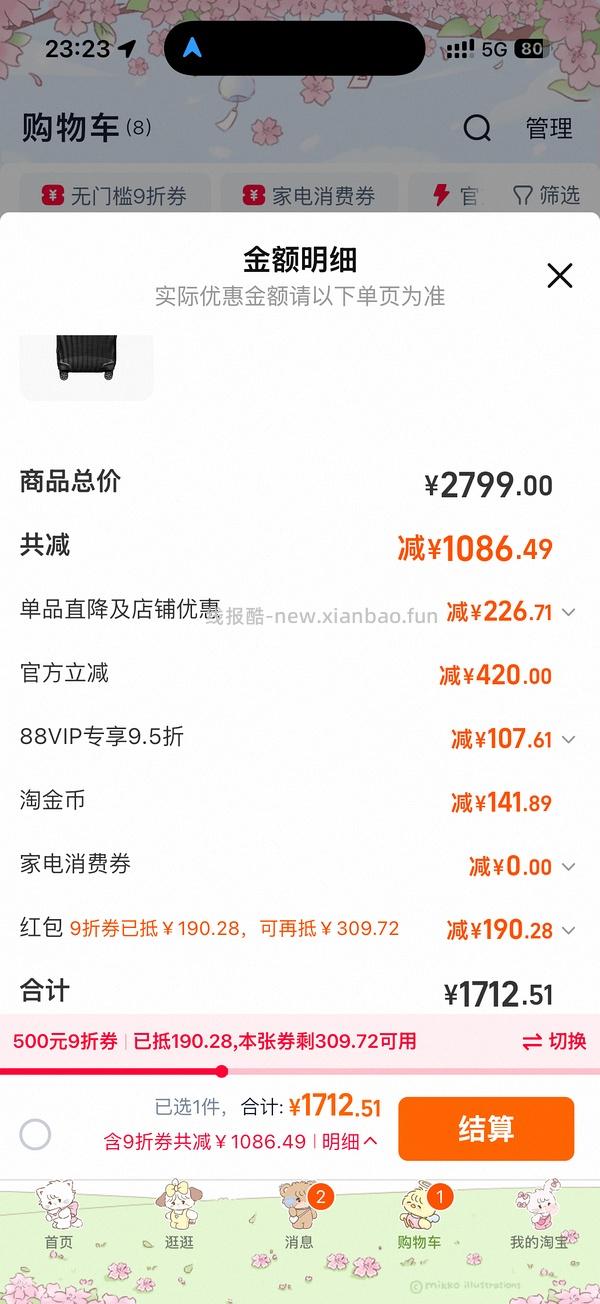Expand 家电消费券 discount row

(x=569, y=867)
